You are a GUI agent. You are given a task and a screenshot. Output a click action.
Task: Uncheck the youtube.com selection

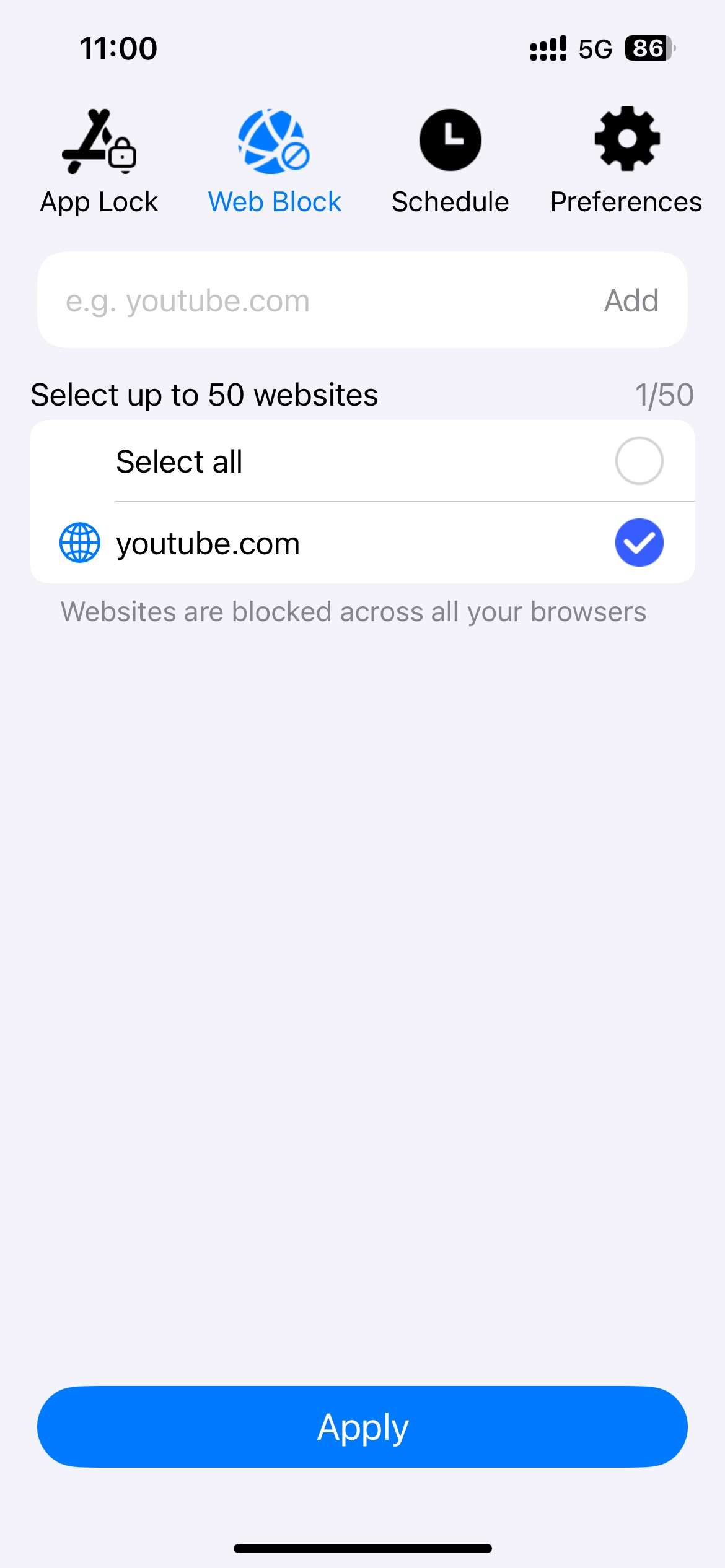[x=639, y=542]
